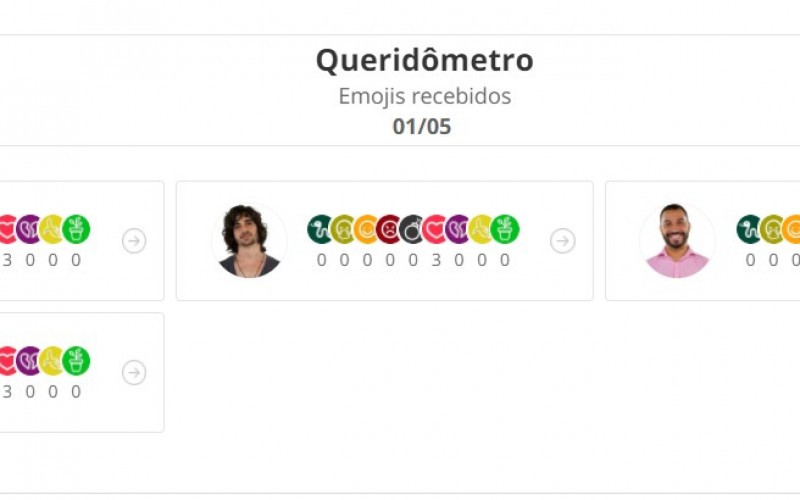Open the card of the man in the pink shirt
The image size is (800, 500).
pos(677,241)
